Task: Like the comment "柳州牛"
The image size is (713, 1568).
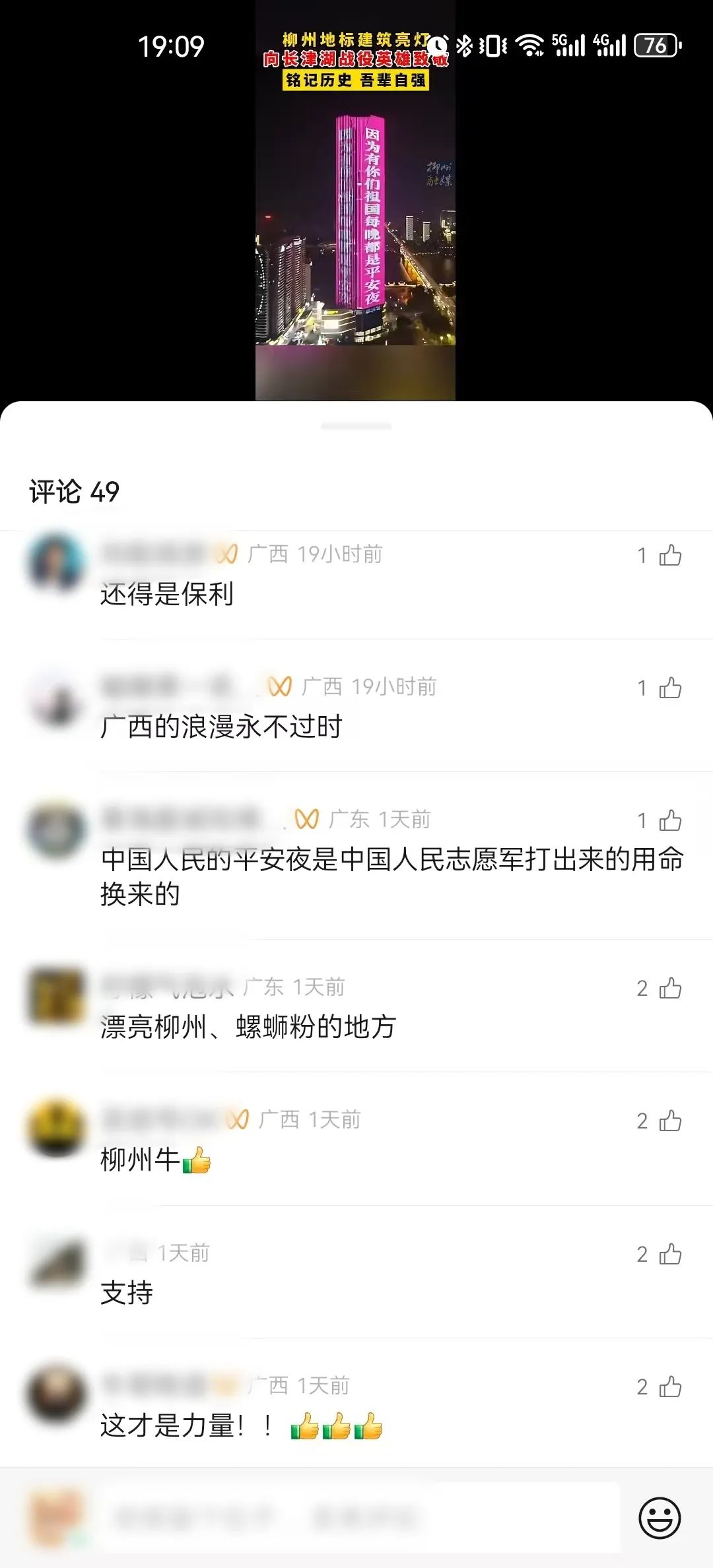Action: click(669, 1121)
